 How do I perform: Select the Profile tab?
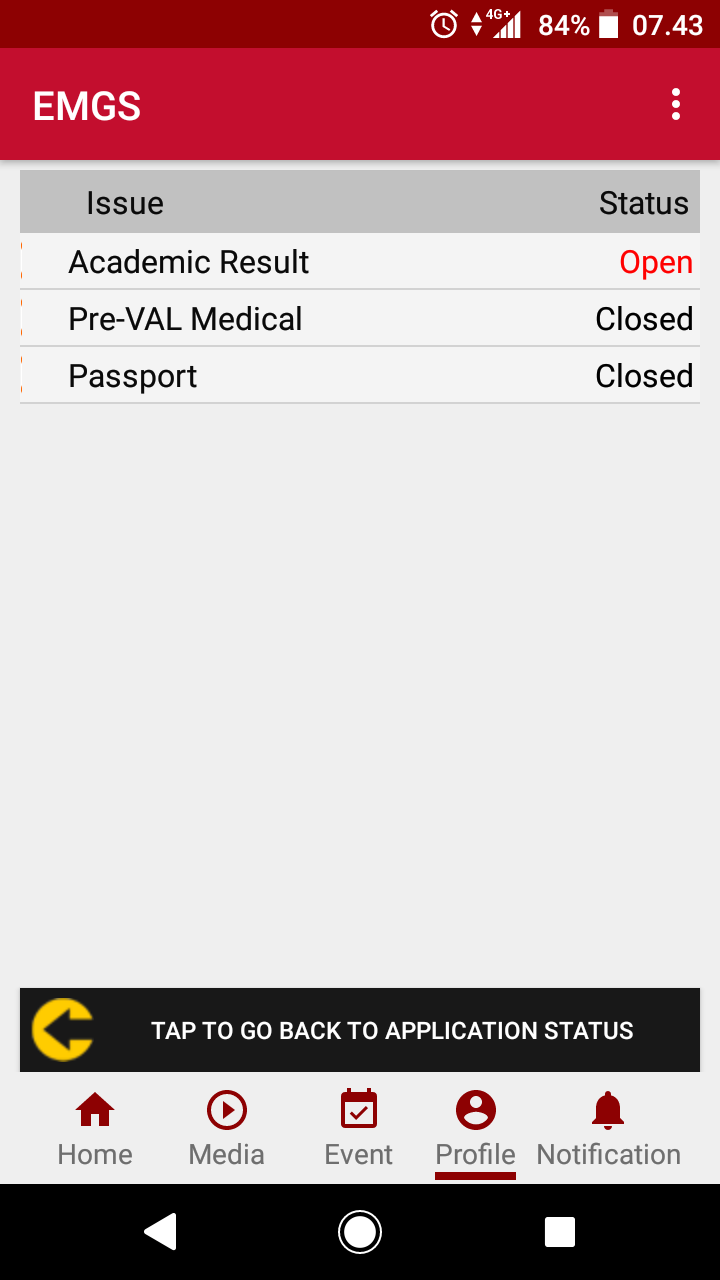476,1130
